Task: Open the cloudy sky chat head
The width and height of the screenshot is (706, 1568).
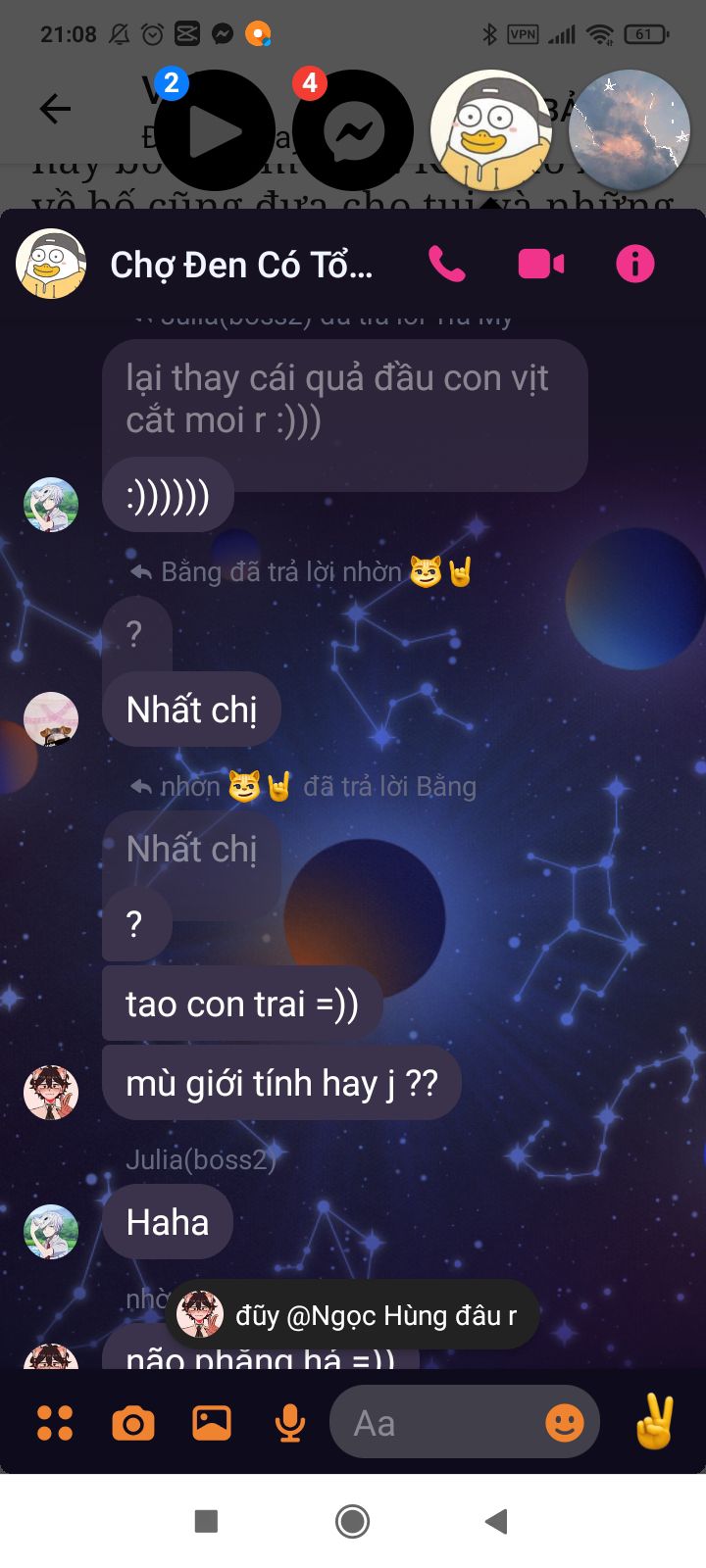Action: click(630, 130)
